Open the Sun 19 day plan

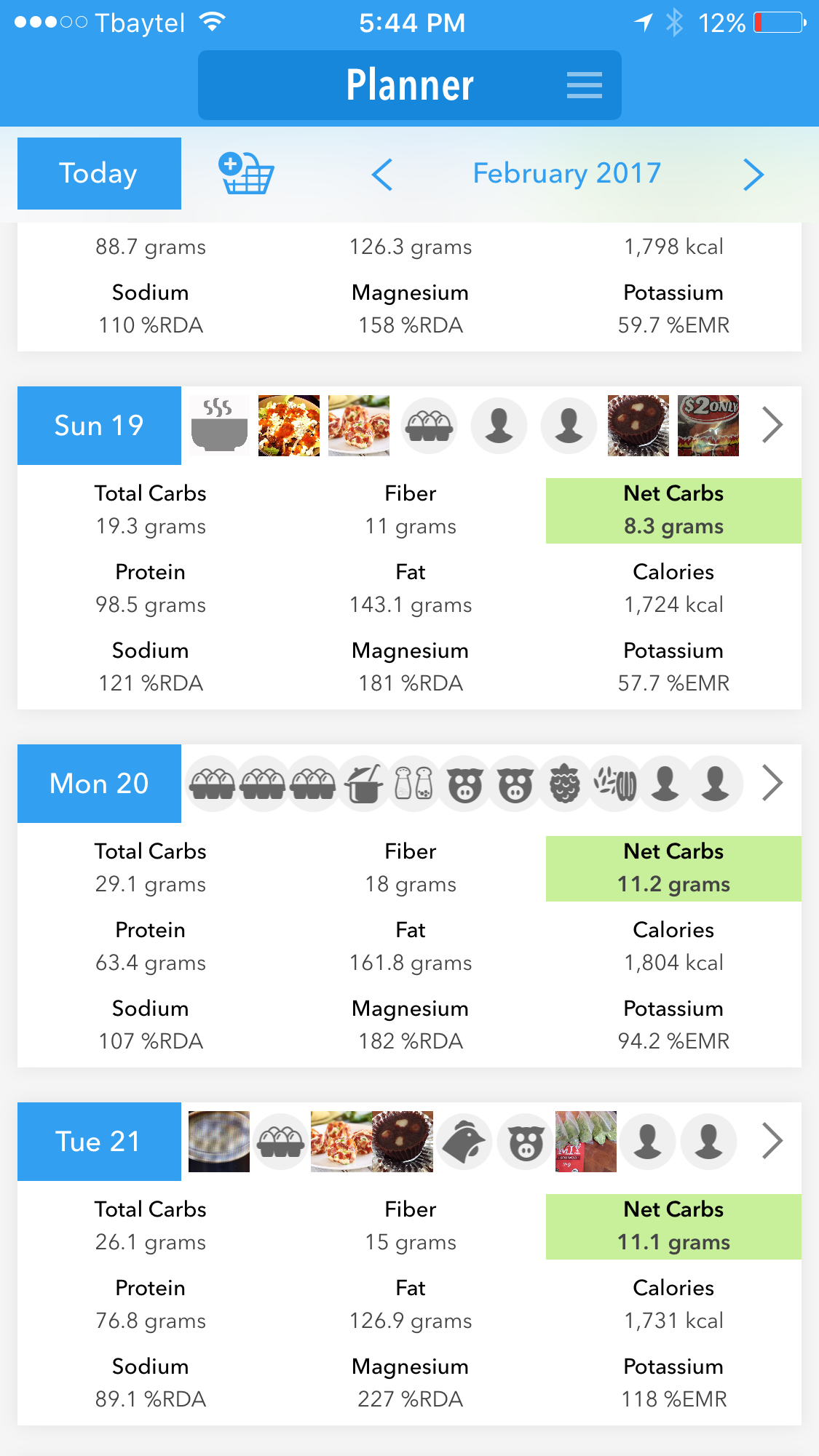[99, 426]
